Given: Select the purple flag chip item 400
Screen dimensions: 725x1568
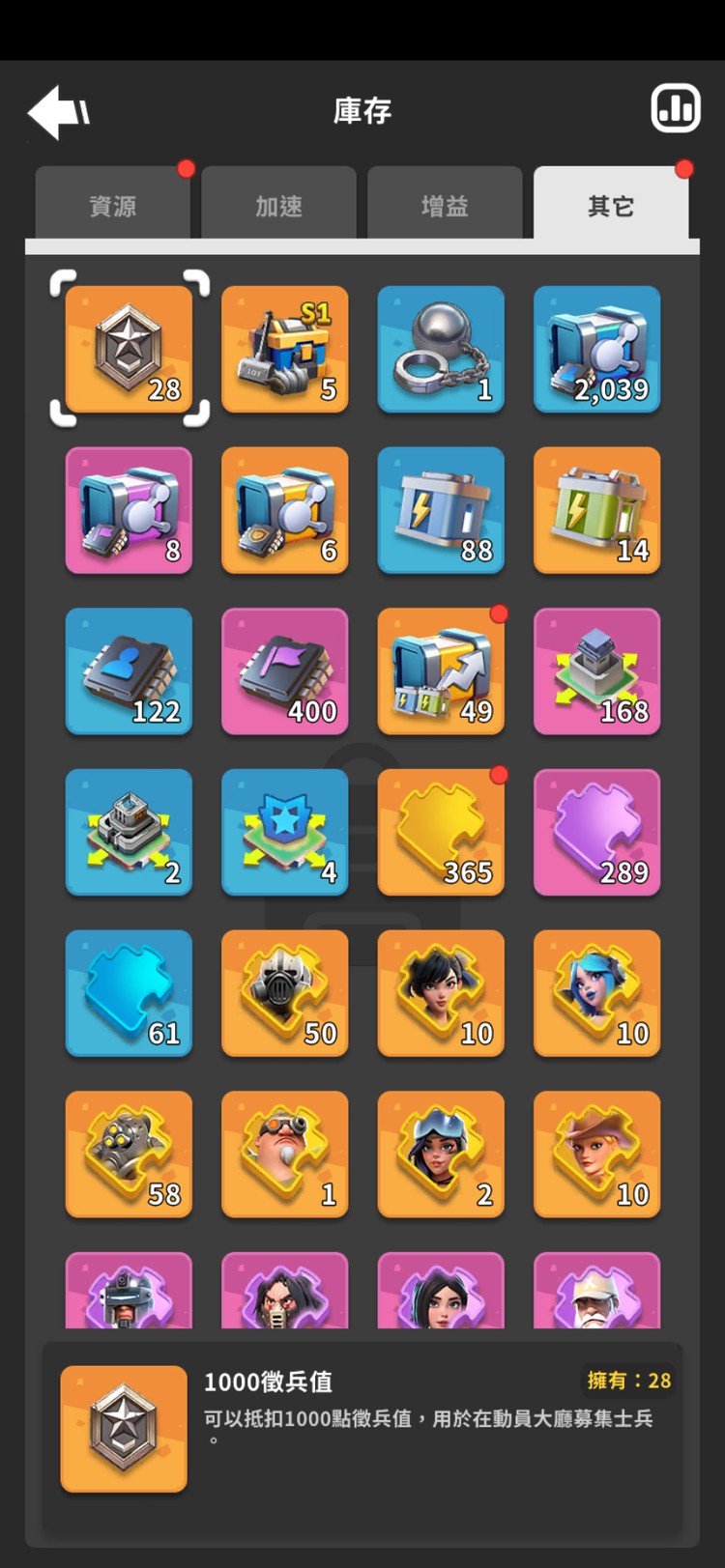Looking at the screenshot, I should 284,671.
